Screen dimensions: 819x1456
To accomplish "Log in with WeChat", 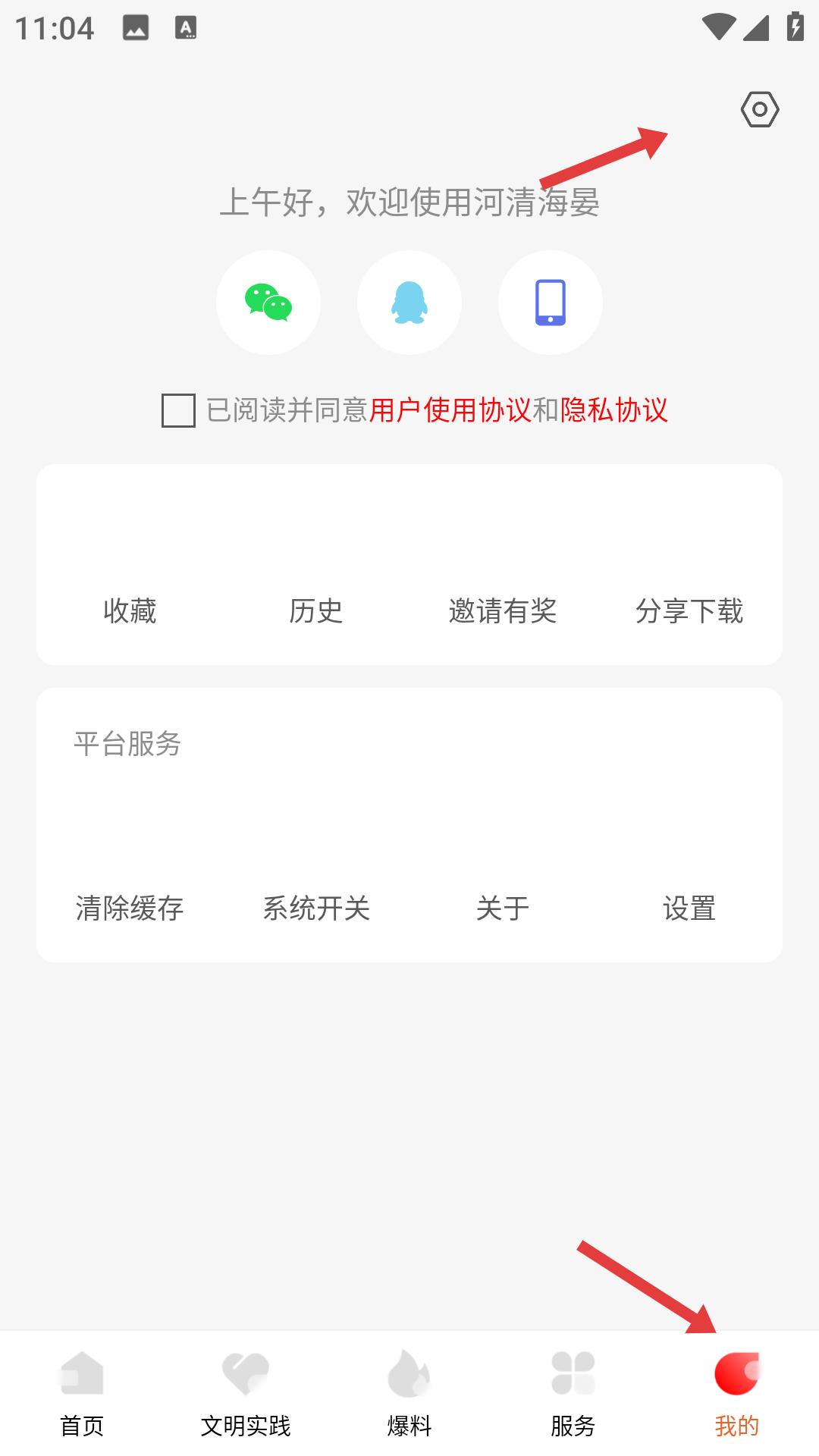I will 268,303.
